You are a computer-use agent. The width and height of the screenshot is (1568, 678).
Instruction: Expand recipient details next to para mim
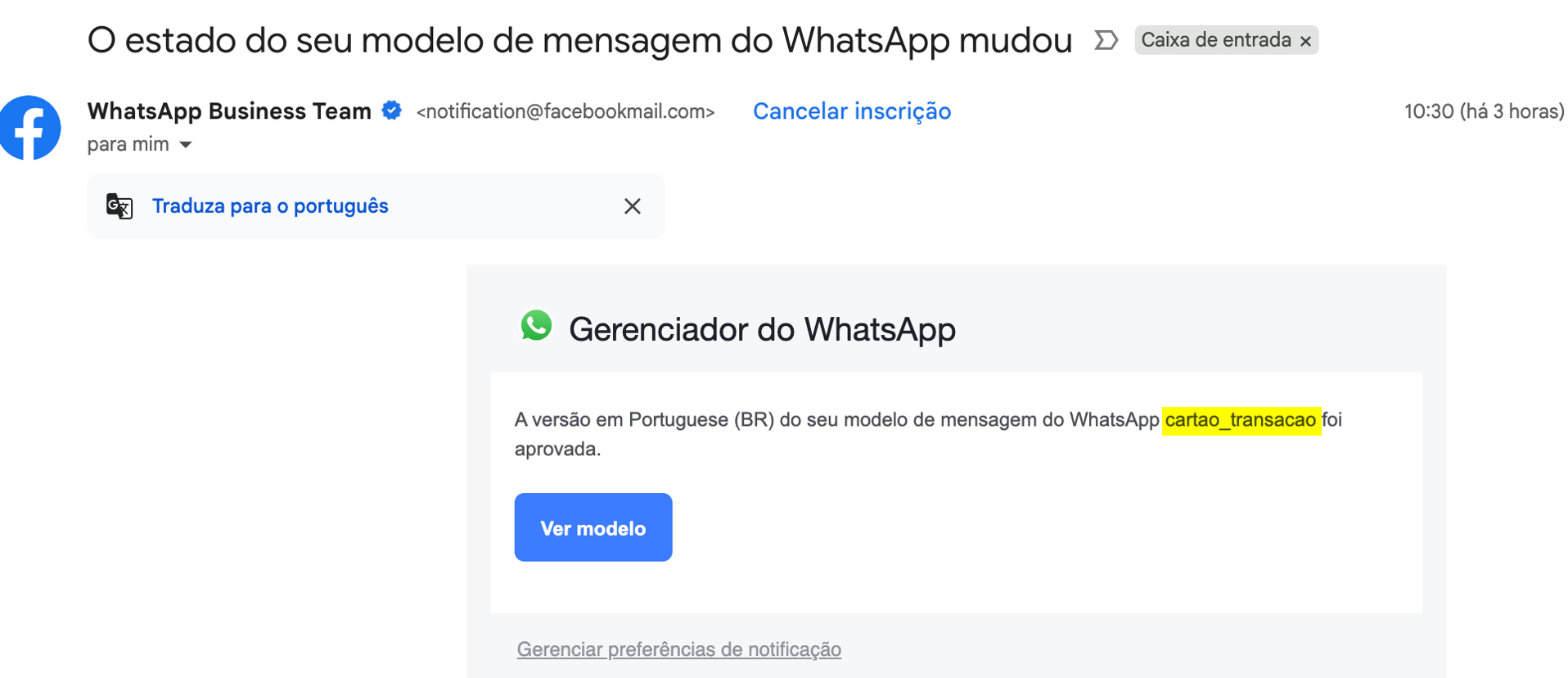tap(186, 145)
